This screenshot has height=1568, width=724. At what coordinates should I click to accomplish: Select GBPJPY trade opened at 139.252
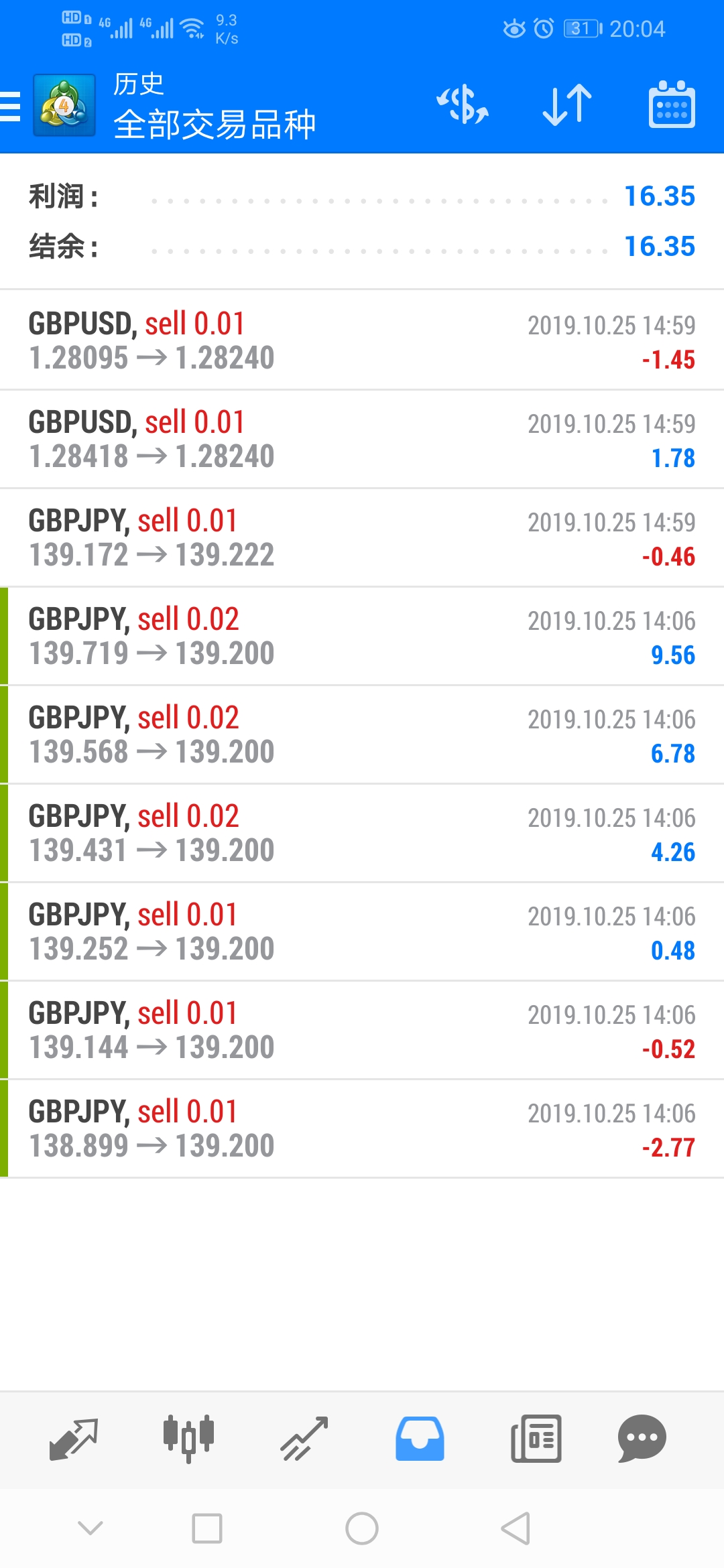362,931
